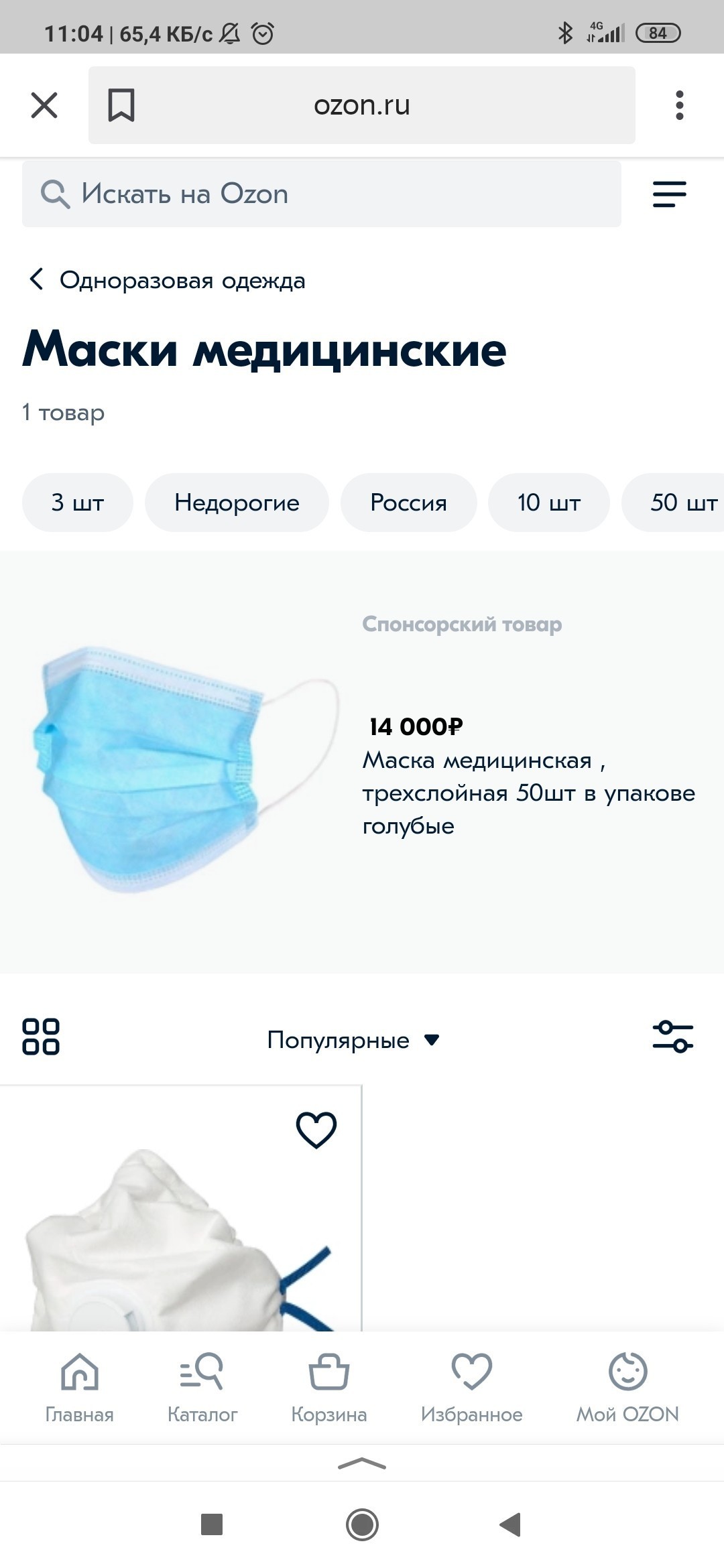724x1568 pixels.
Task: Choose the 10 шт filter chip
Action: point(548,503)
